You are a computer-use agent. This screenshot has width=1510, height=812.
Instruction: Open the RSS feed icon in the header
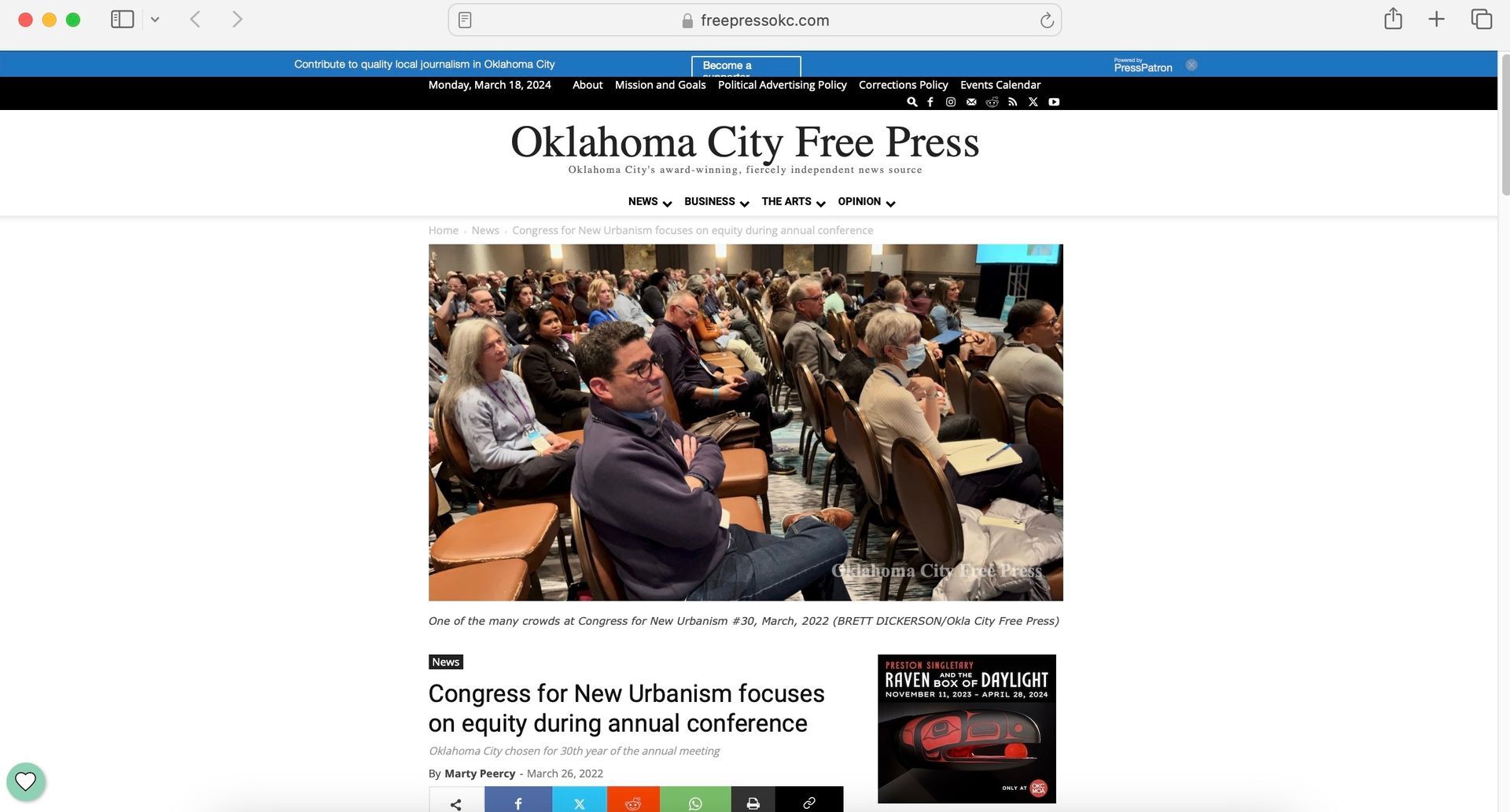click(x=1012, y=102)
